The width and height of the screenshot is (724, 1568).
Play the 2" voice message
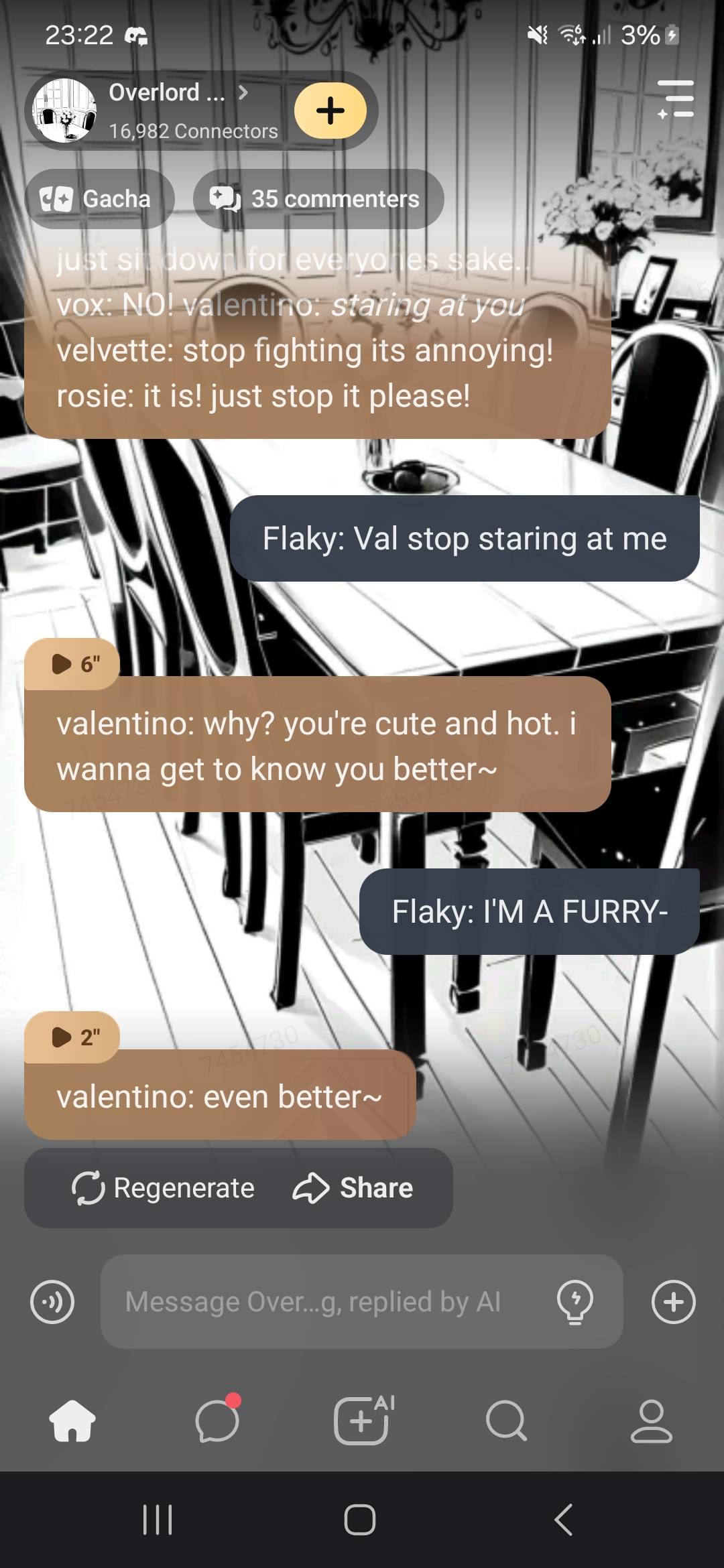point(72,1037)
